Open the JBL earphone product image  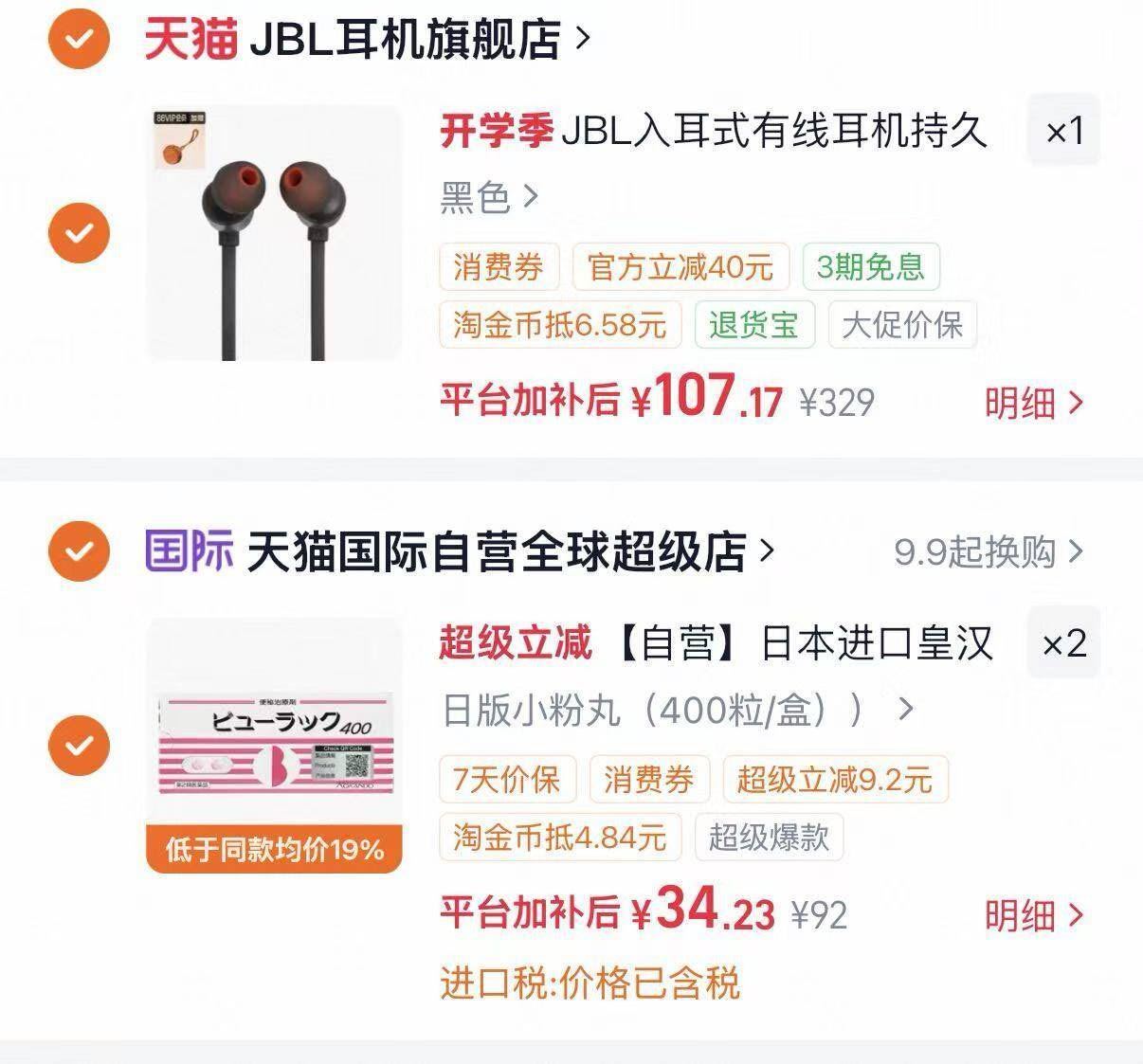point(274,233)
